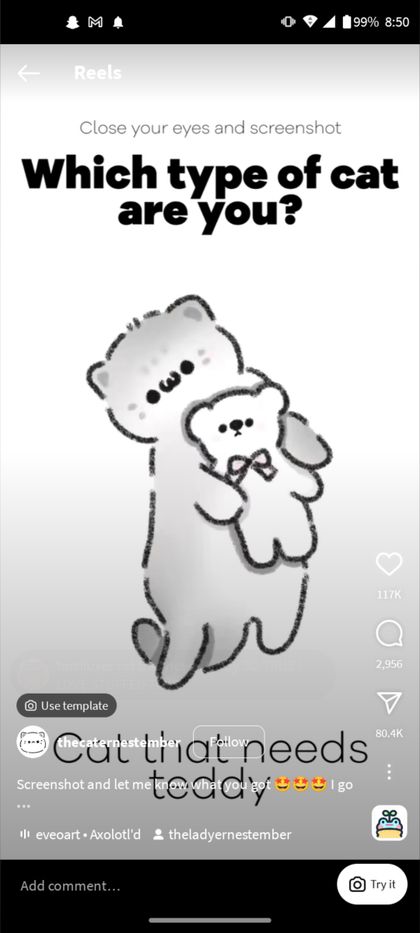
Task: Open the audio thumbnail with frog icon
Action: [x=390, y=823]
